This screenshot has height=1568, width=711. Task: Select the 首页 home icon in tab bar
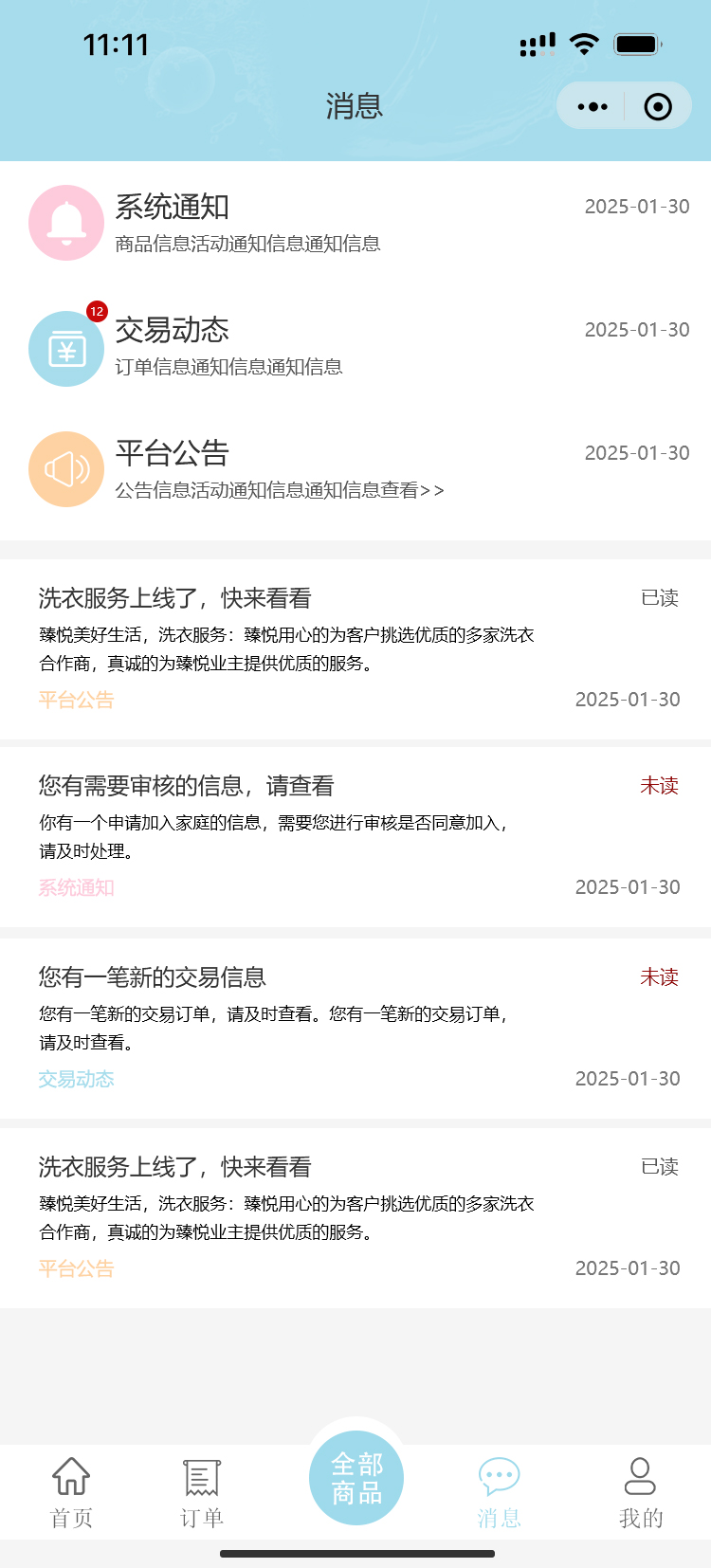tap(70, 1475)
